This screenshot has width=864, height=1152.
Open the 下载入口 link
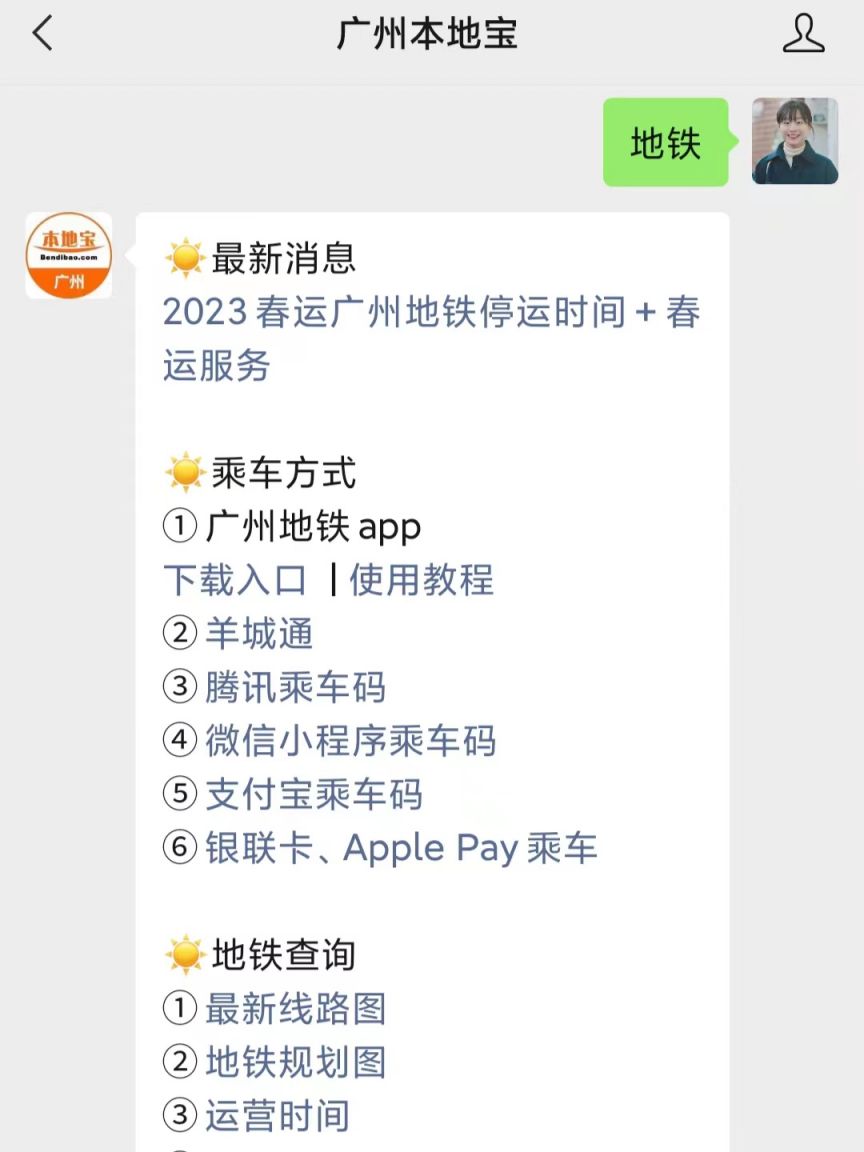[234, 580]
